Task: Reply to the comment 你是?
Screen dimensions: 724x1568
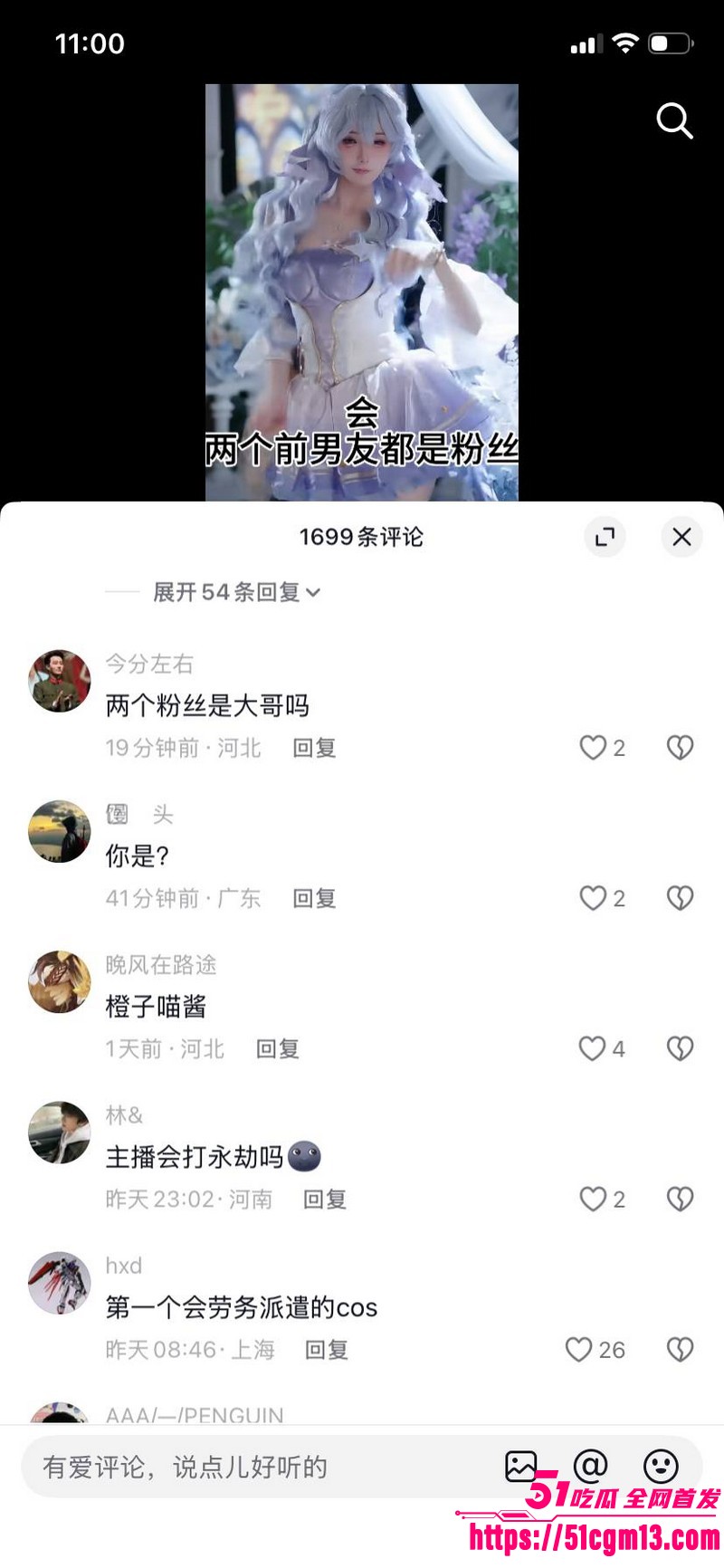Action: pos(313,899)
